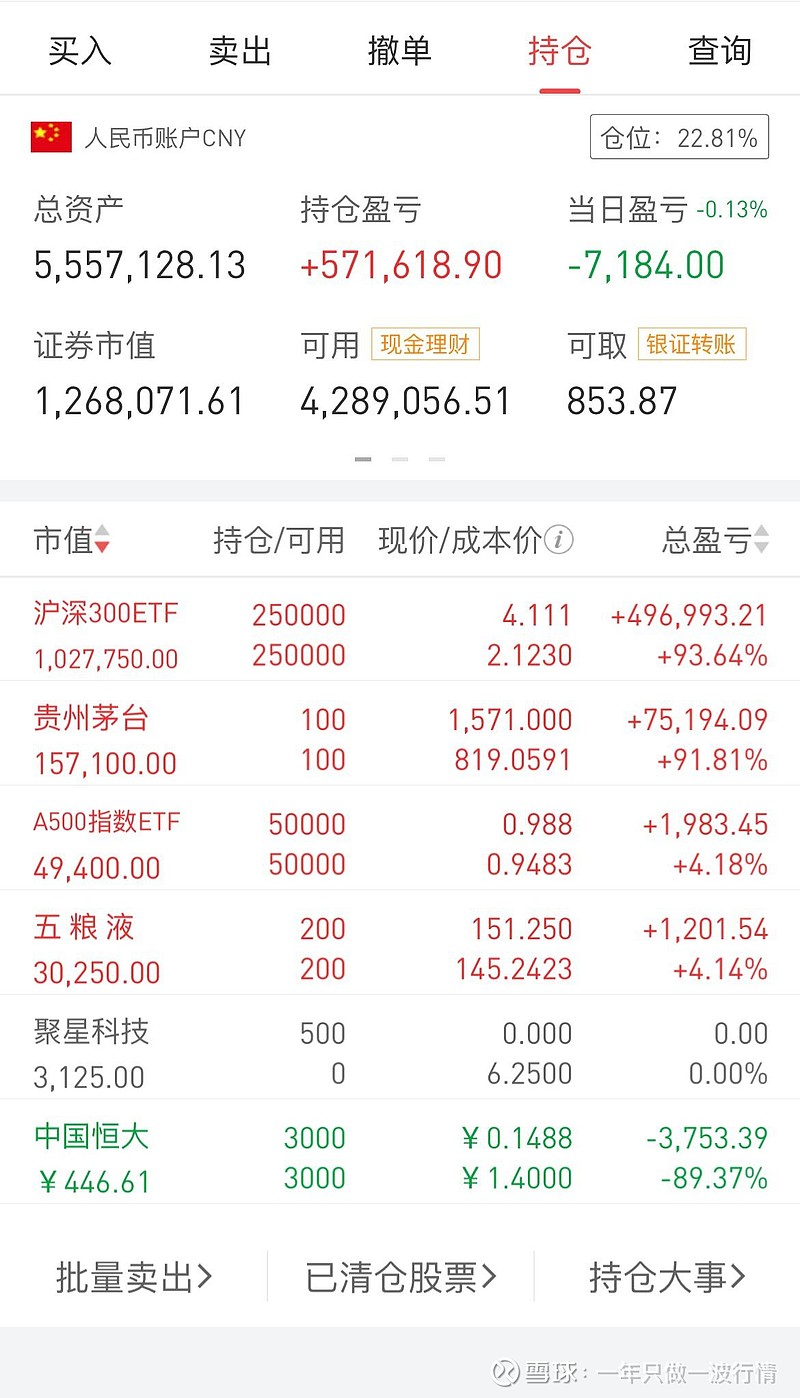Open the 聚星科技 holding
This screenshot has height=1398, width=800.
[x=400, y=1053]
